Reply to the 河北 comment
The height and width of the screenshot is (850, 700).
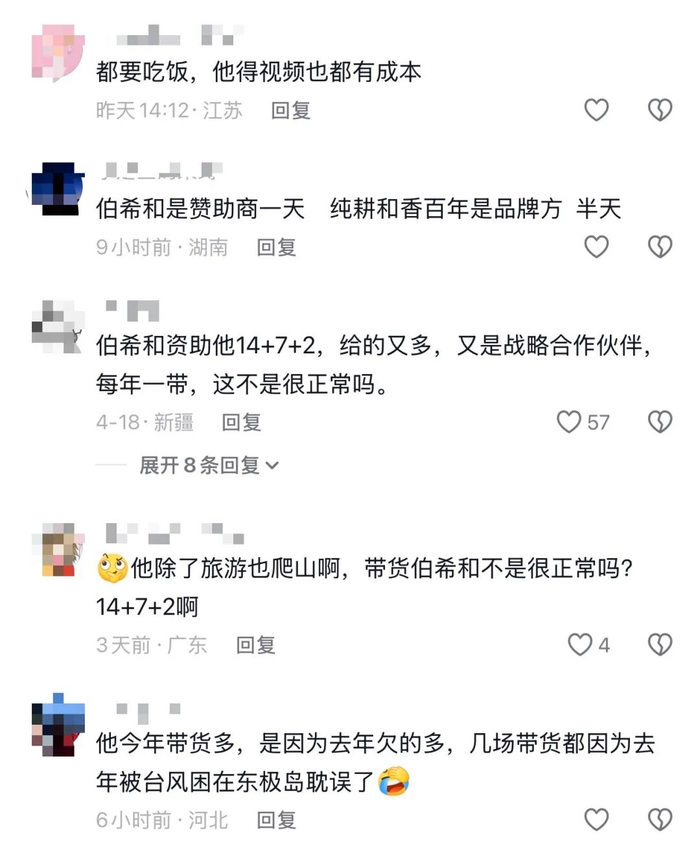pyautogui.click(x=277, y=820)
